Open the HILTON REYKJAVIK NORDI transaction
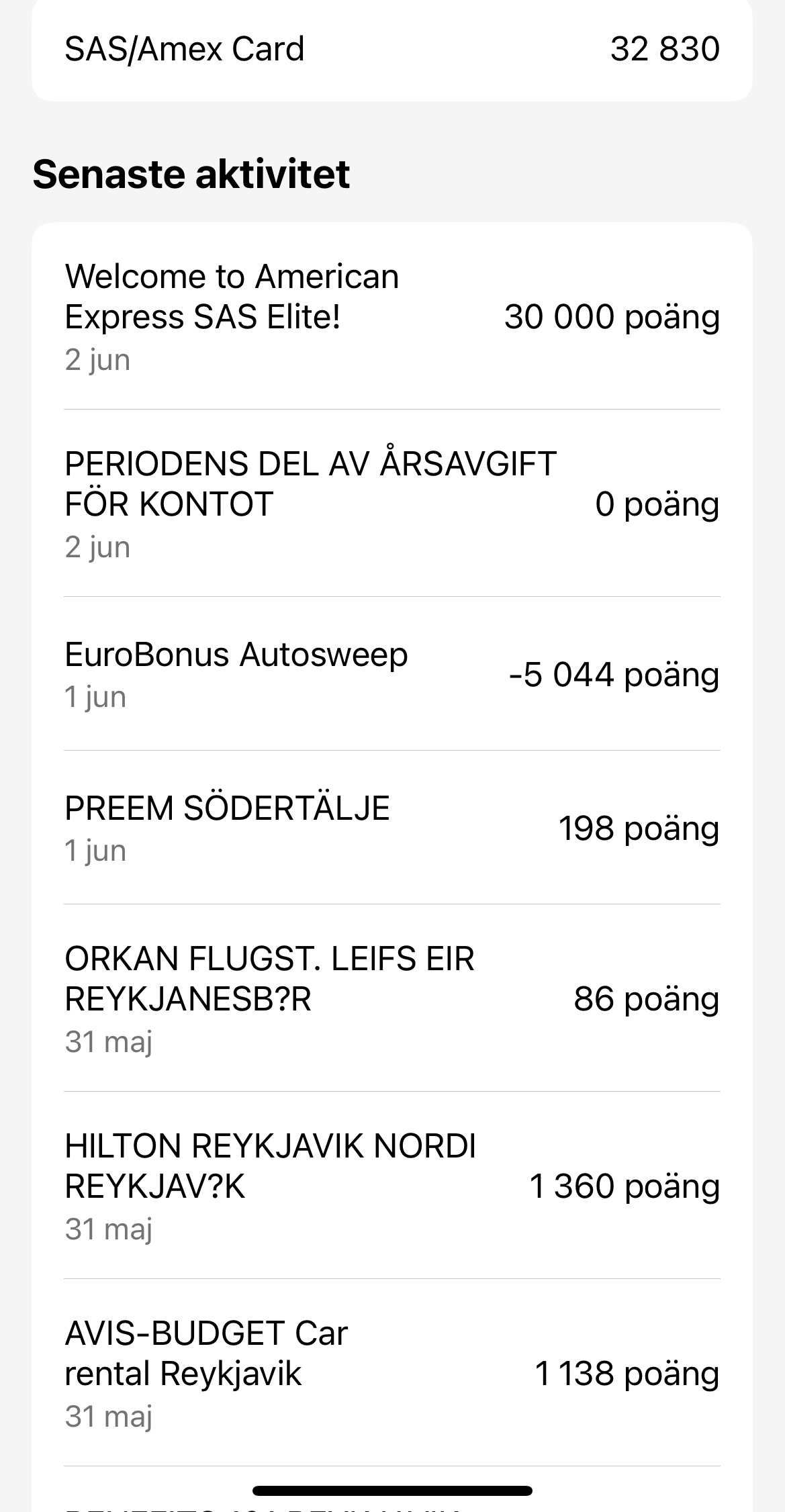785x1512 pixels. [391, 1186]
